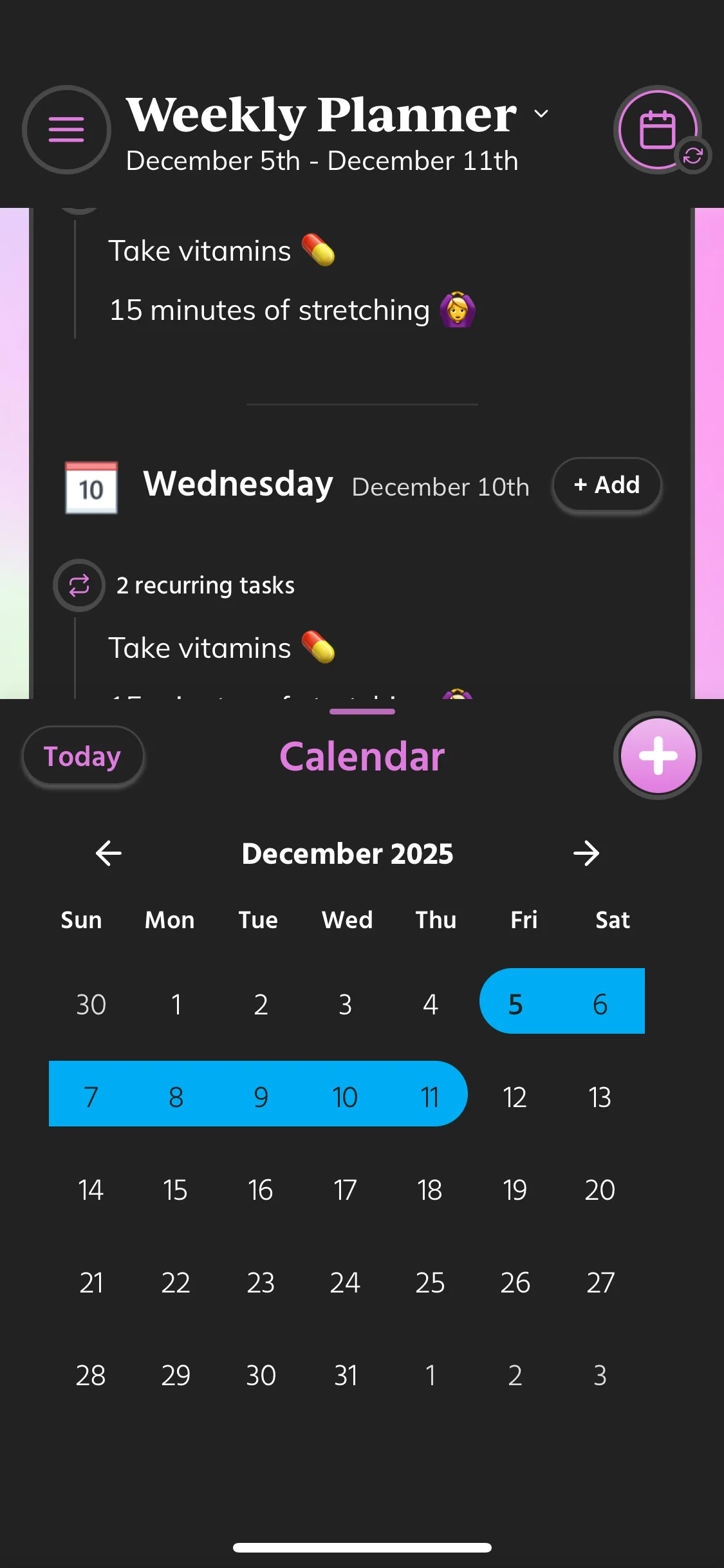The width and height of the screenshot is (724, 1568).
Task: Open the hamburger menu
Action: point(66,129)
